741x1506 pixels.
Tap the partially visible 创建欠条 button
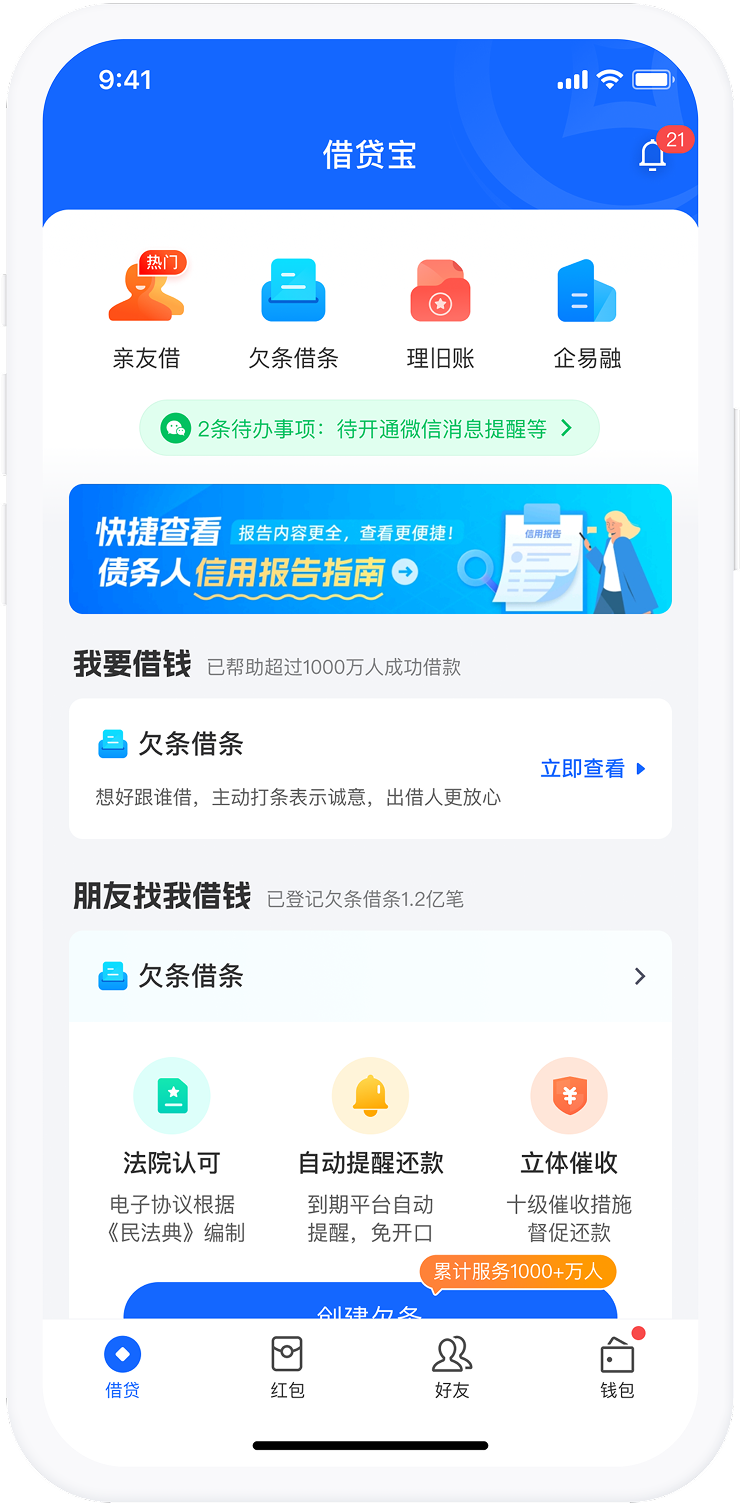(x=369, y=1304)
